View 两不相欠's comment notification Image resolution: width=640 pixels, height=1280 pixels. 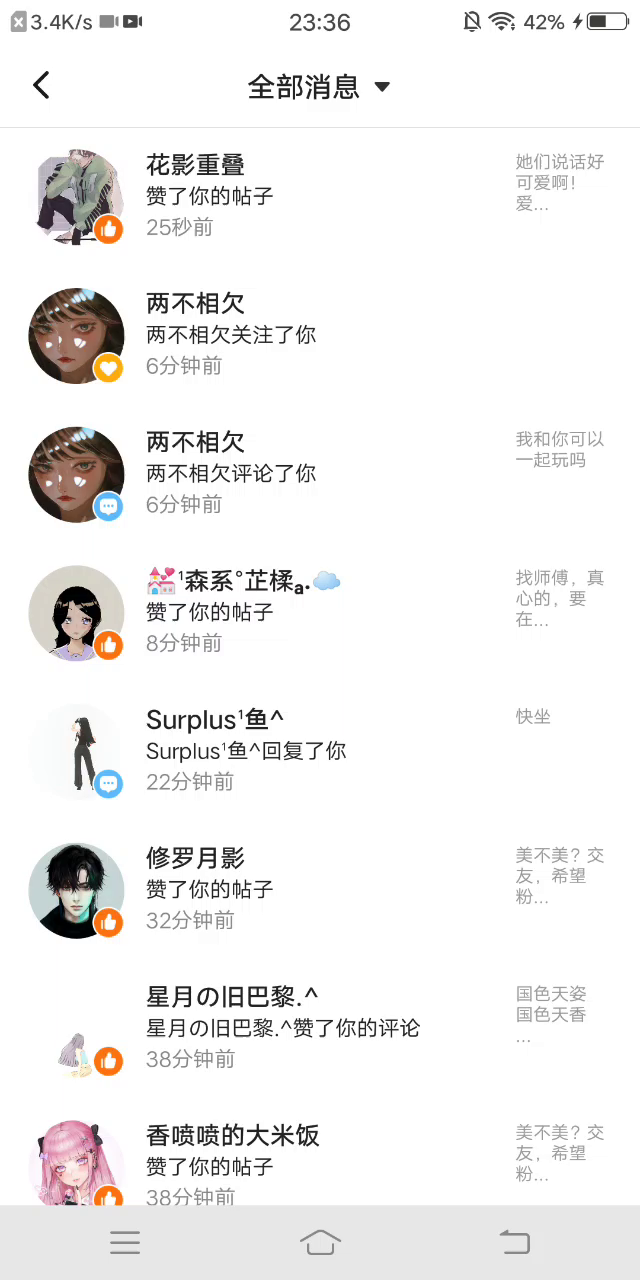(x=320, y=473)
